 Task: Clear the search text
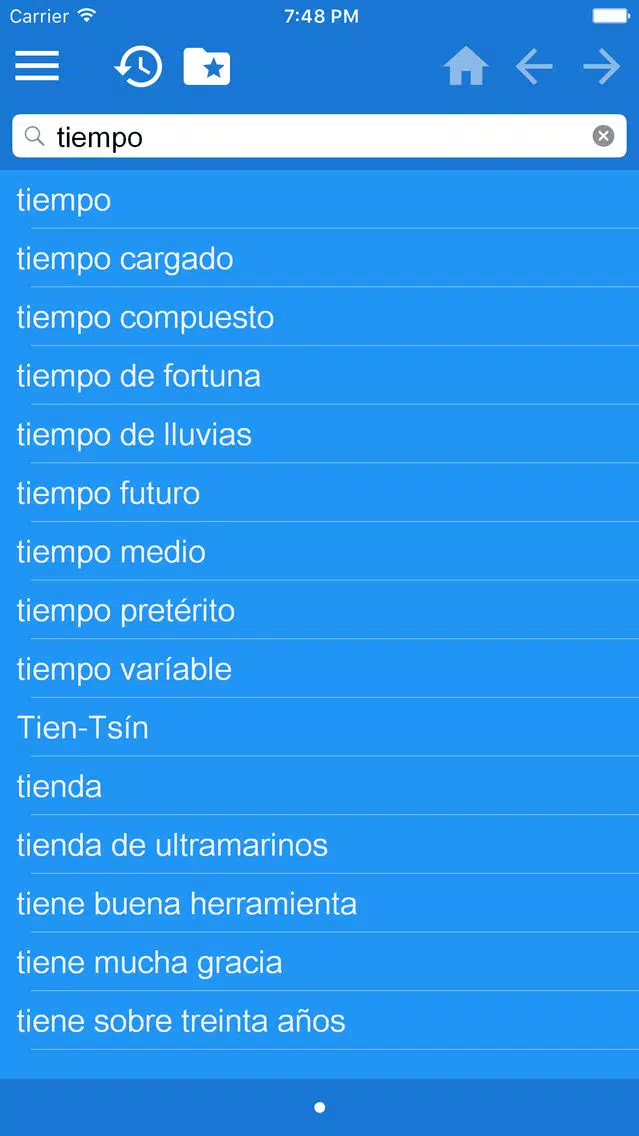tap(604, 136)
